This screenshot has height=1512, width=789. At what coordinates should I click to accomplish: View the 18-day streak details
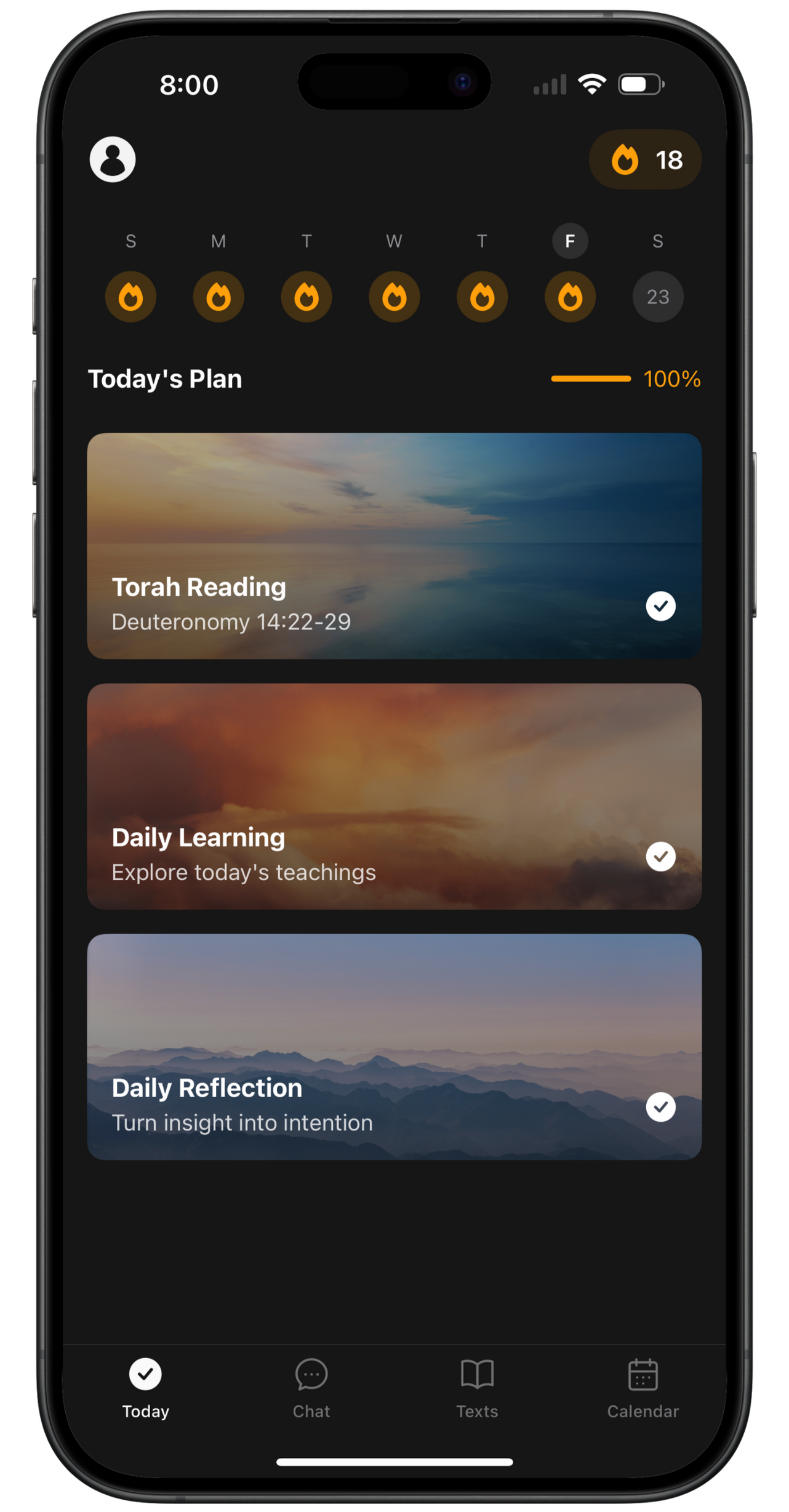(x=645, y=160)
